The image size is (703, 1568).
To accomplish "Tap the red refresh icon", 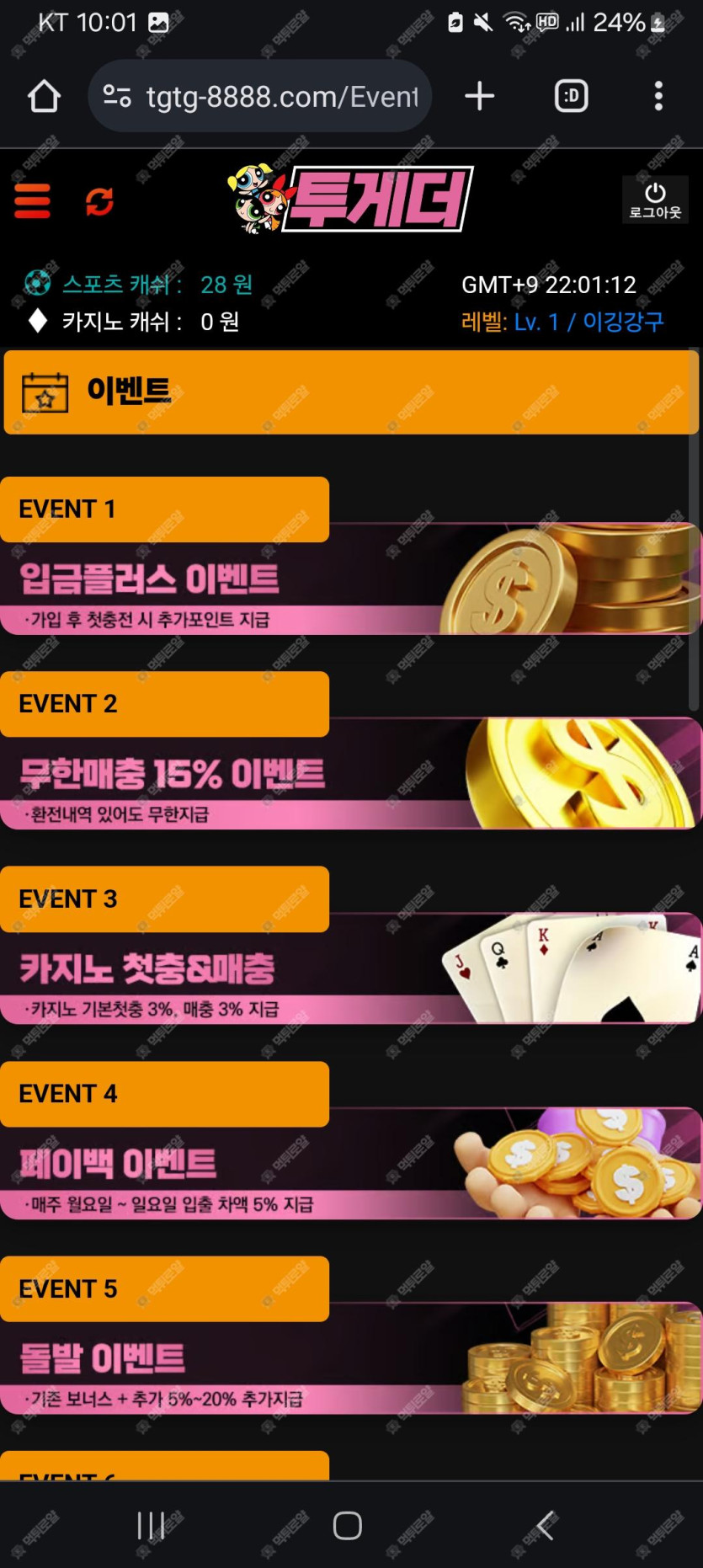I will [99, 201].
